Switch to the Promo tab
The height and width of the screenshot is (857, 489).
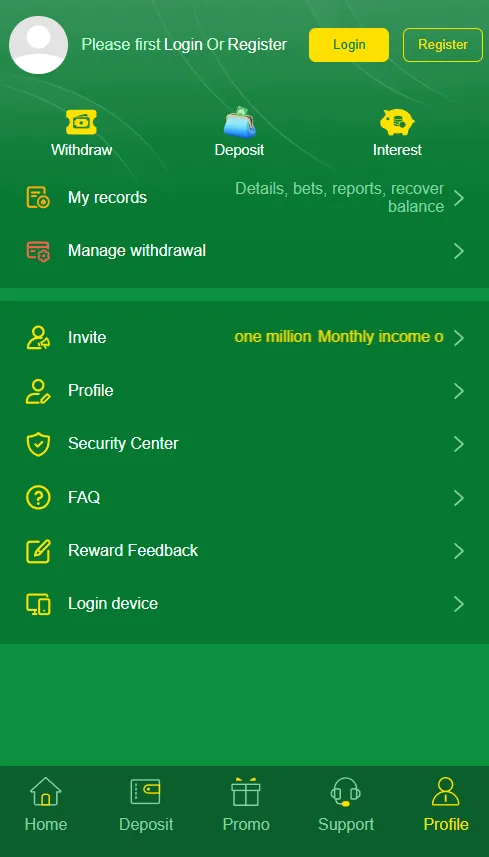point(246,805)
